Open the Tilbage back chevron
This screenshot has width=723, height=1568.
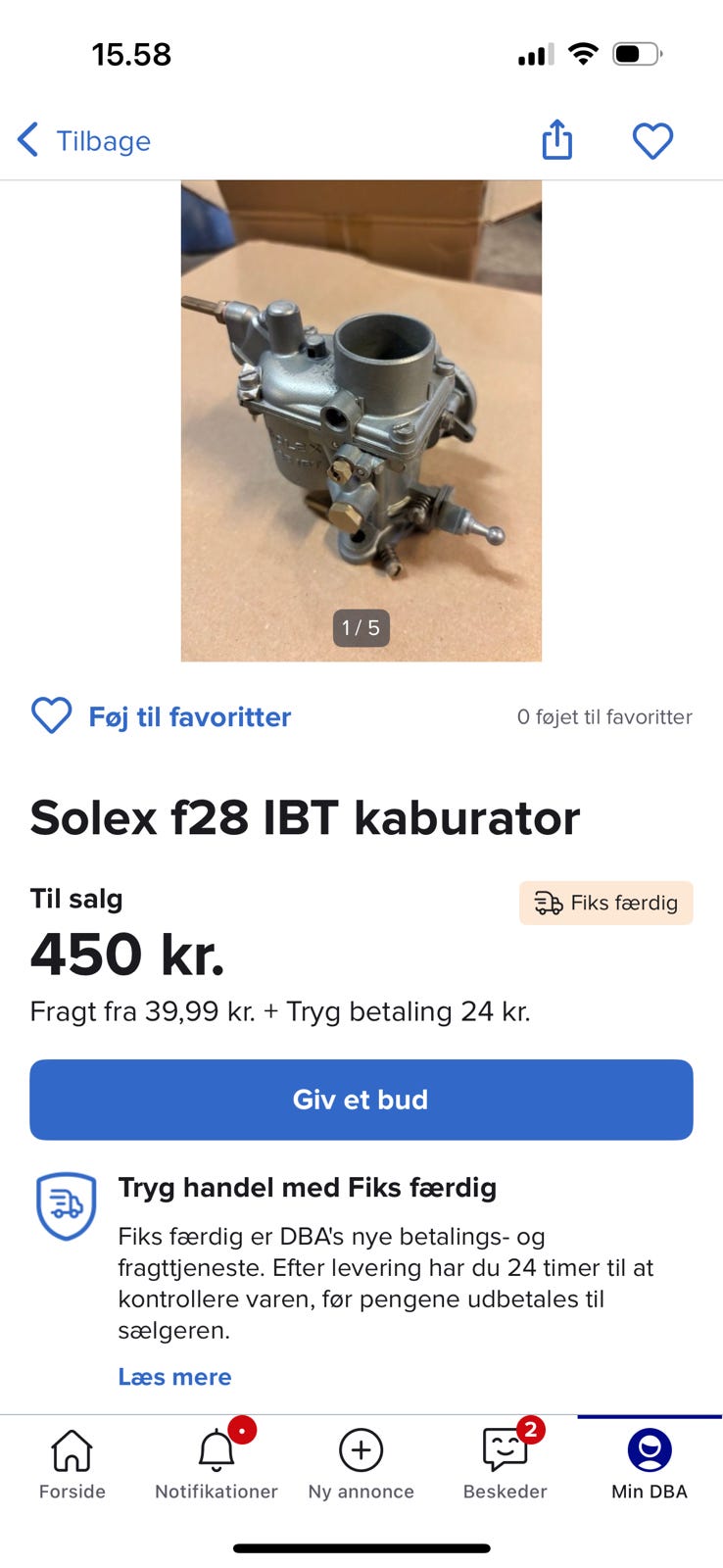[x=28, y=139]
